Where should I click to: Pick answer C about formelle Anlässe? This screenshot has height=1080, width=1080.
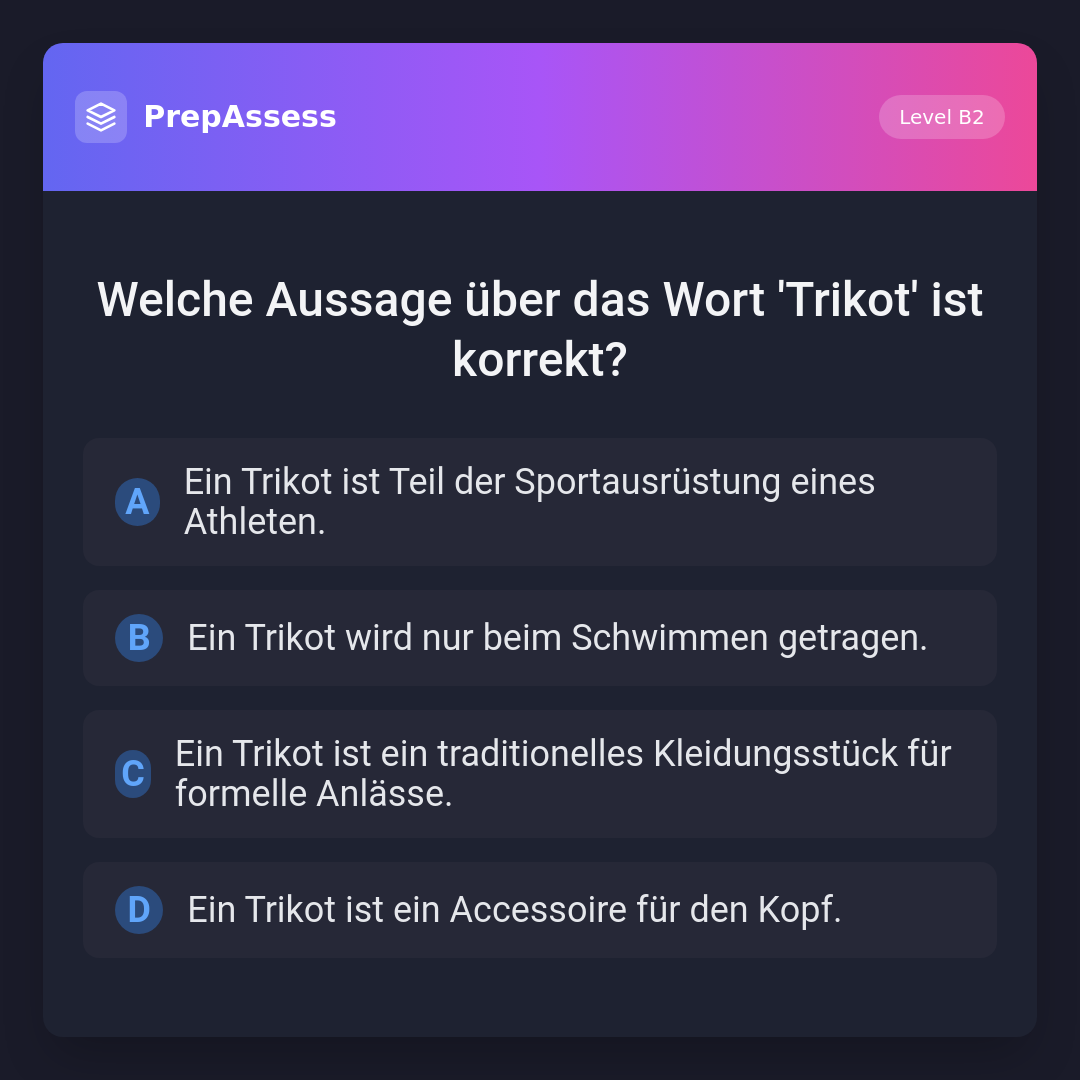point(540,774)
